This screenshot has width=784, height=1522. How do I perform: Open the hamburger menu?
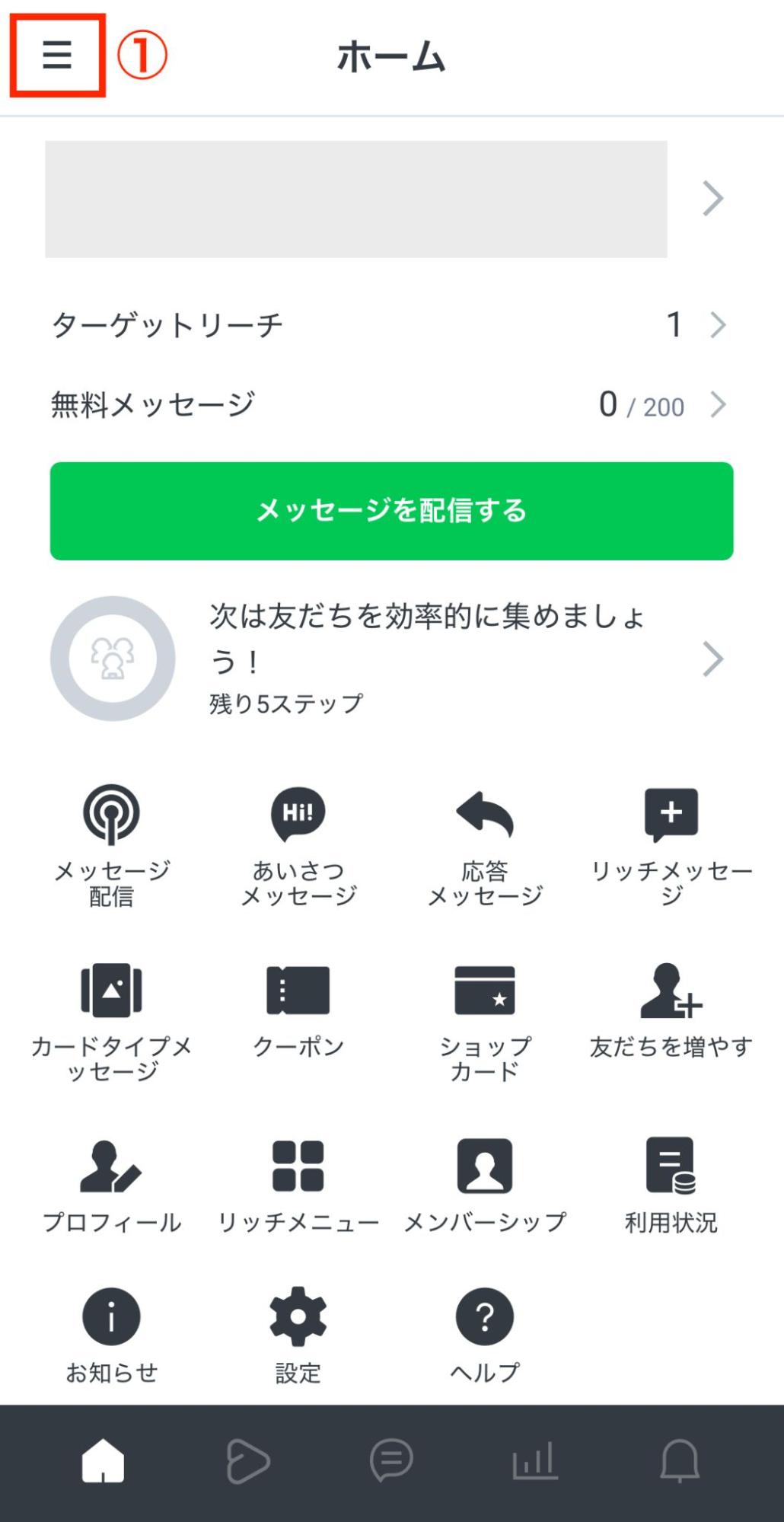(x=58, y=56)
